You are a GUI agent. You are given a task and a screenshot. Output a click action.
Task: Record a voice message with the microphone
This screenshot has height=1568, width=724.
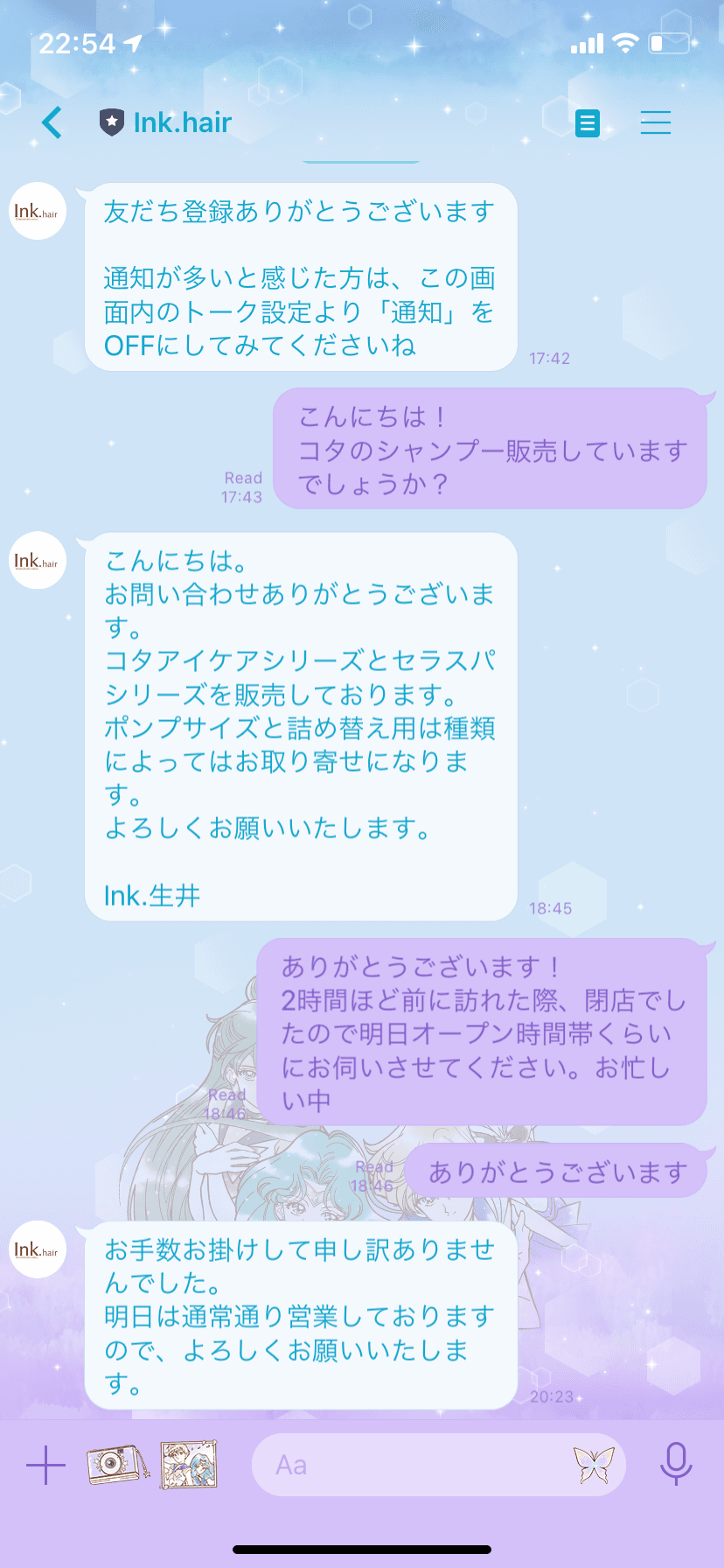tap(676, 1464)
